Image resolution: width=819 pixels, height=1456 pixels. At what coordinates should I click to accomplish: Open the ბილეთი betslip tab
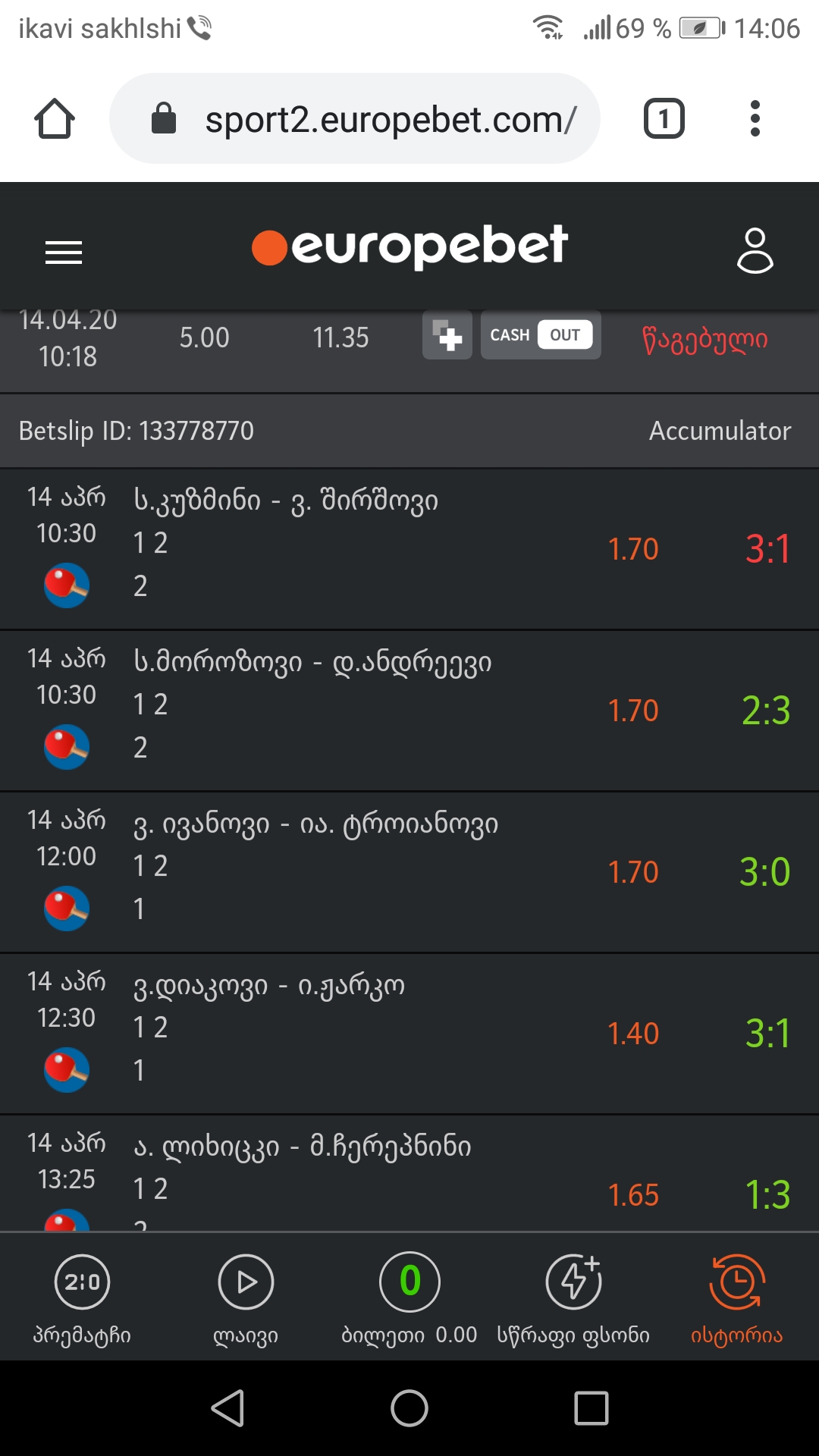409,1298
